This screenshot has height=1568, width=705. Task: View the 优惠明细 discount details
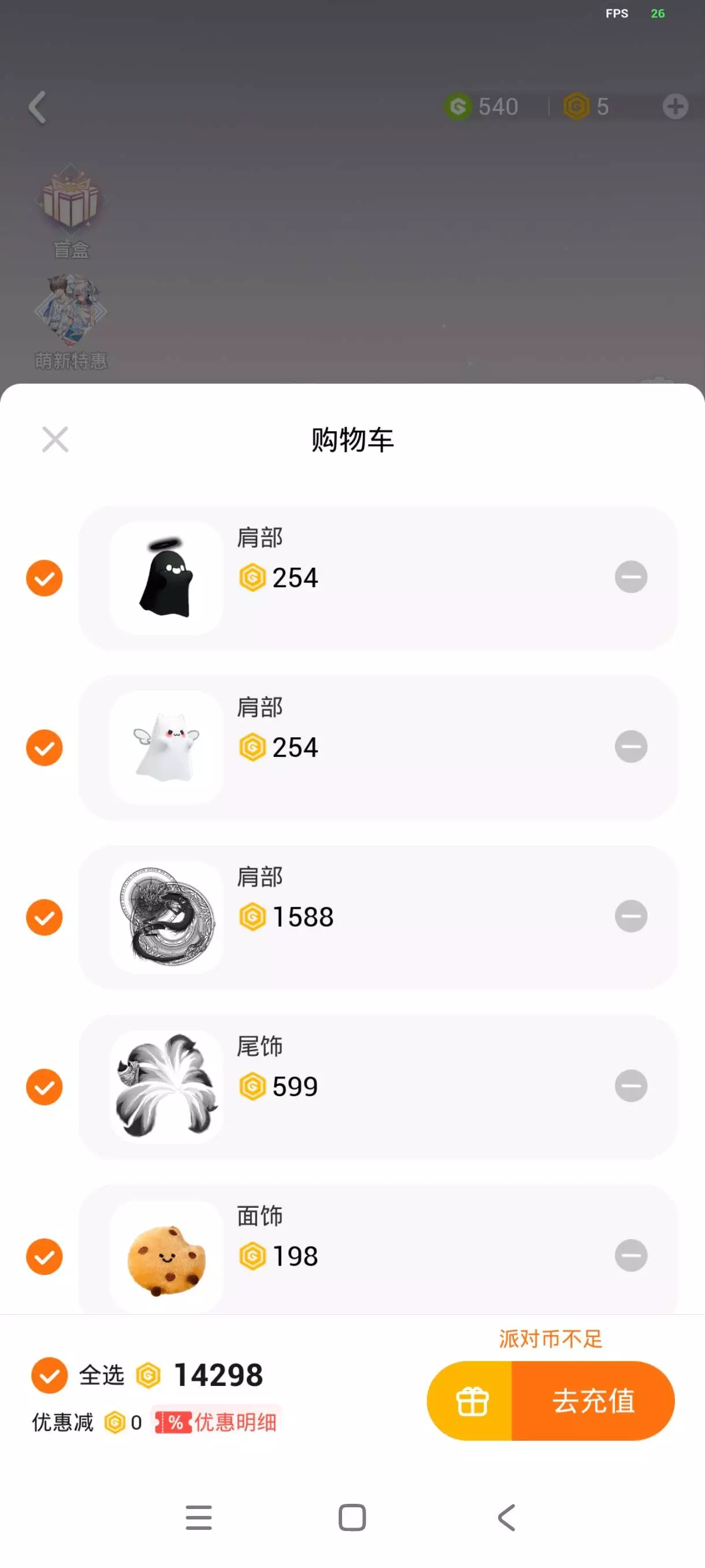(217, 1422)
